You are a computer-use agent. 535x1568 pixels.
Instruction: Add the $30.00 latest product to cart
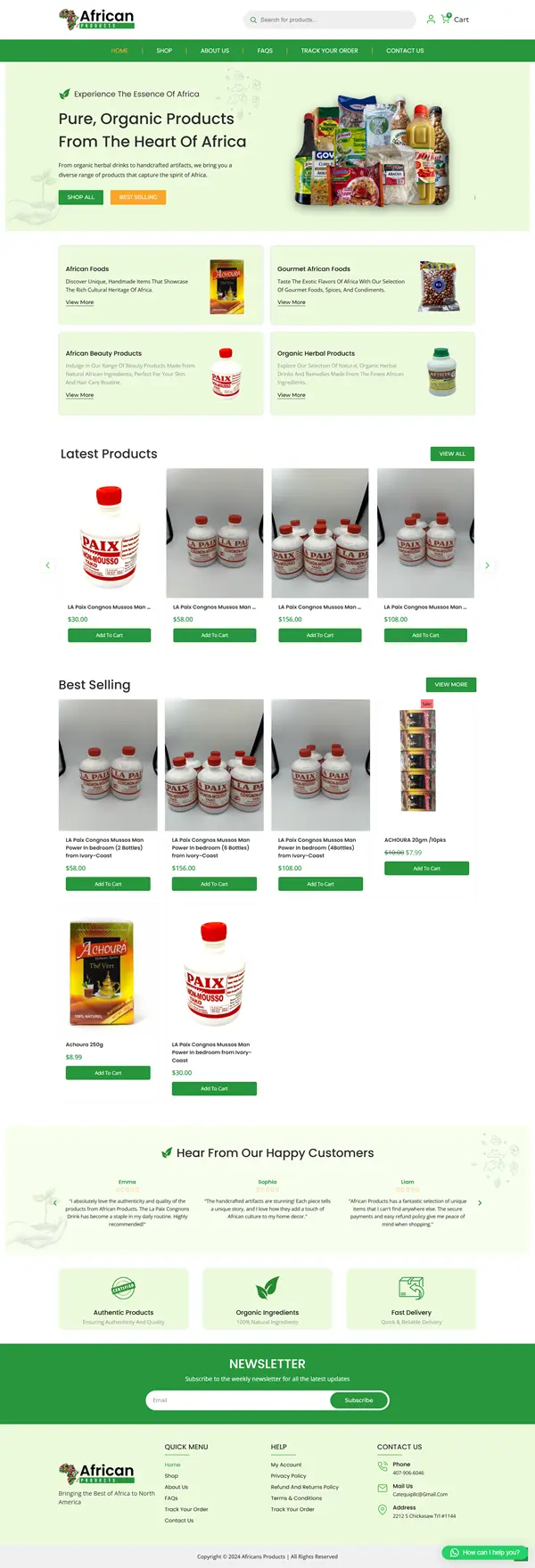[x=109, y=635]
